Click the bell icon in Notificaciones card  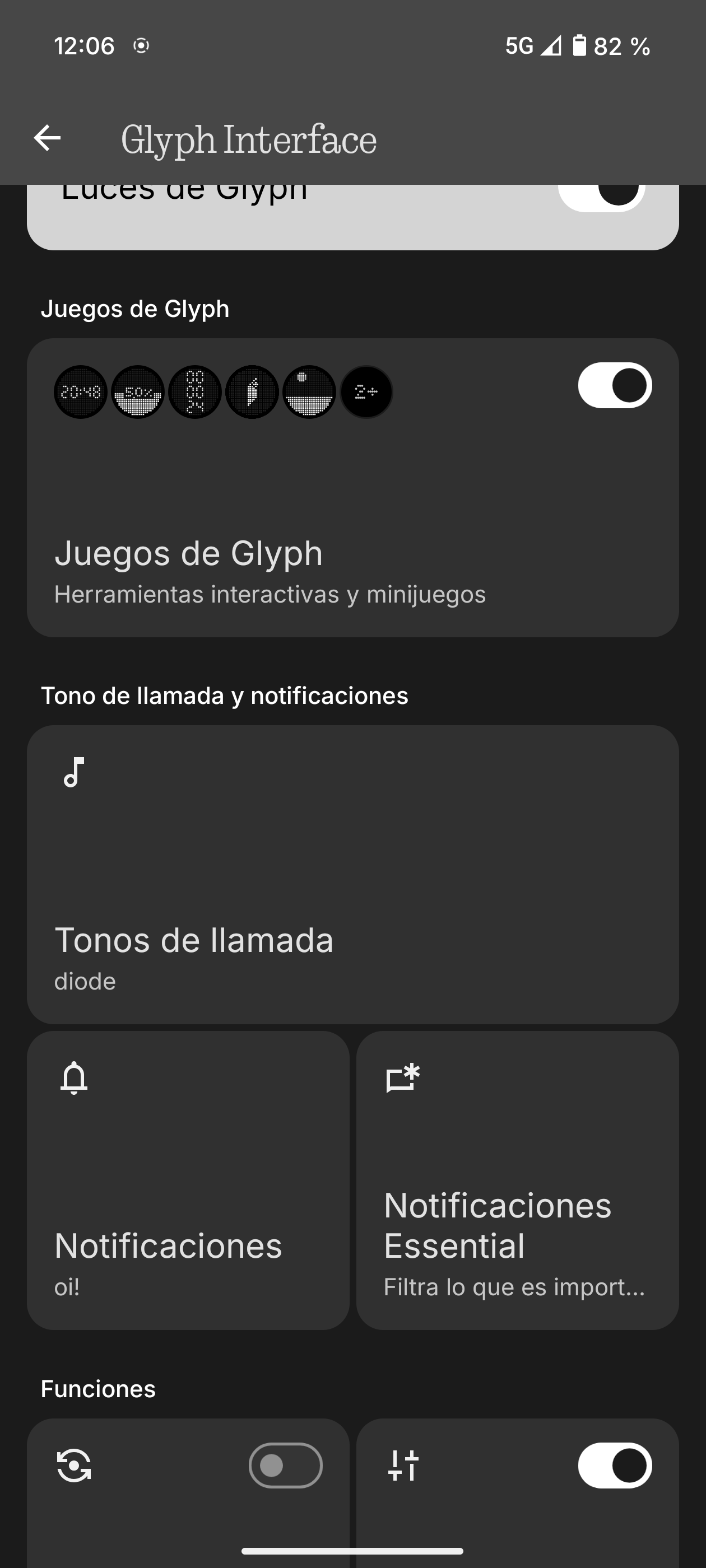[75, 1079]
